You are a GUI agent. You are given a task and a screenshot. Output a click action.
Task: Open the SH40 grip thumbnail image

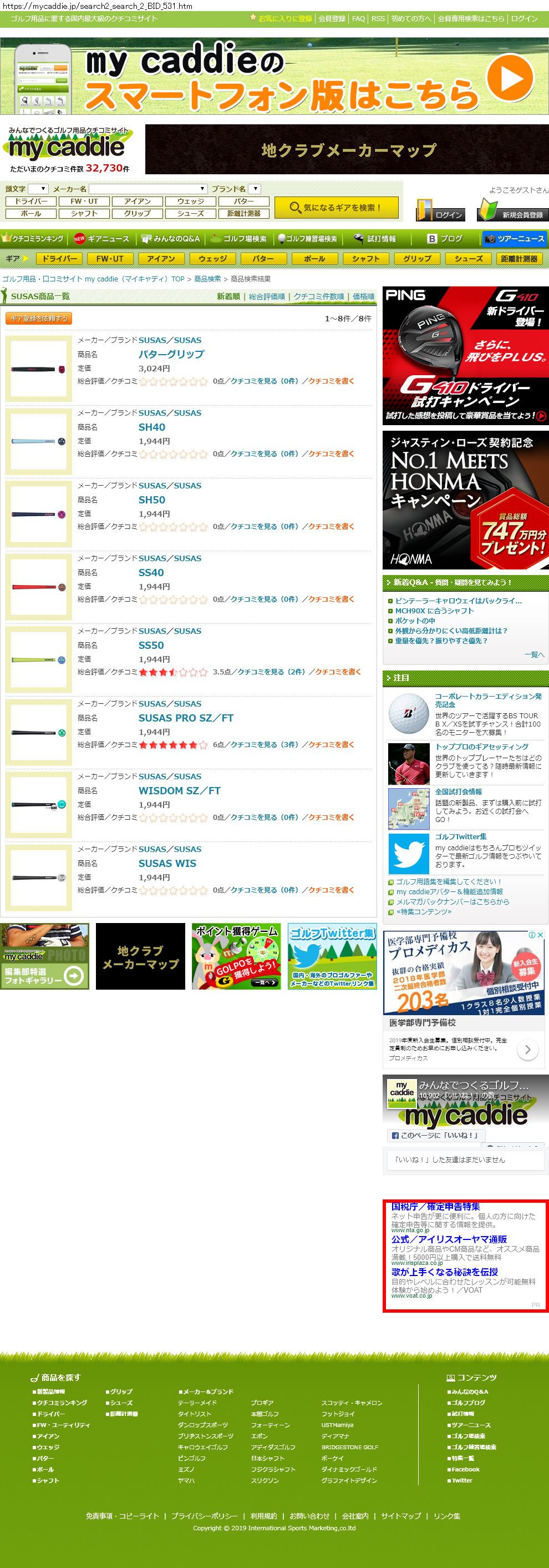[38, 441]
